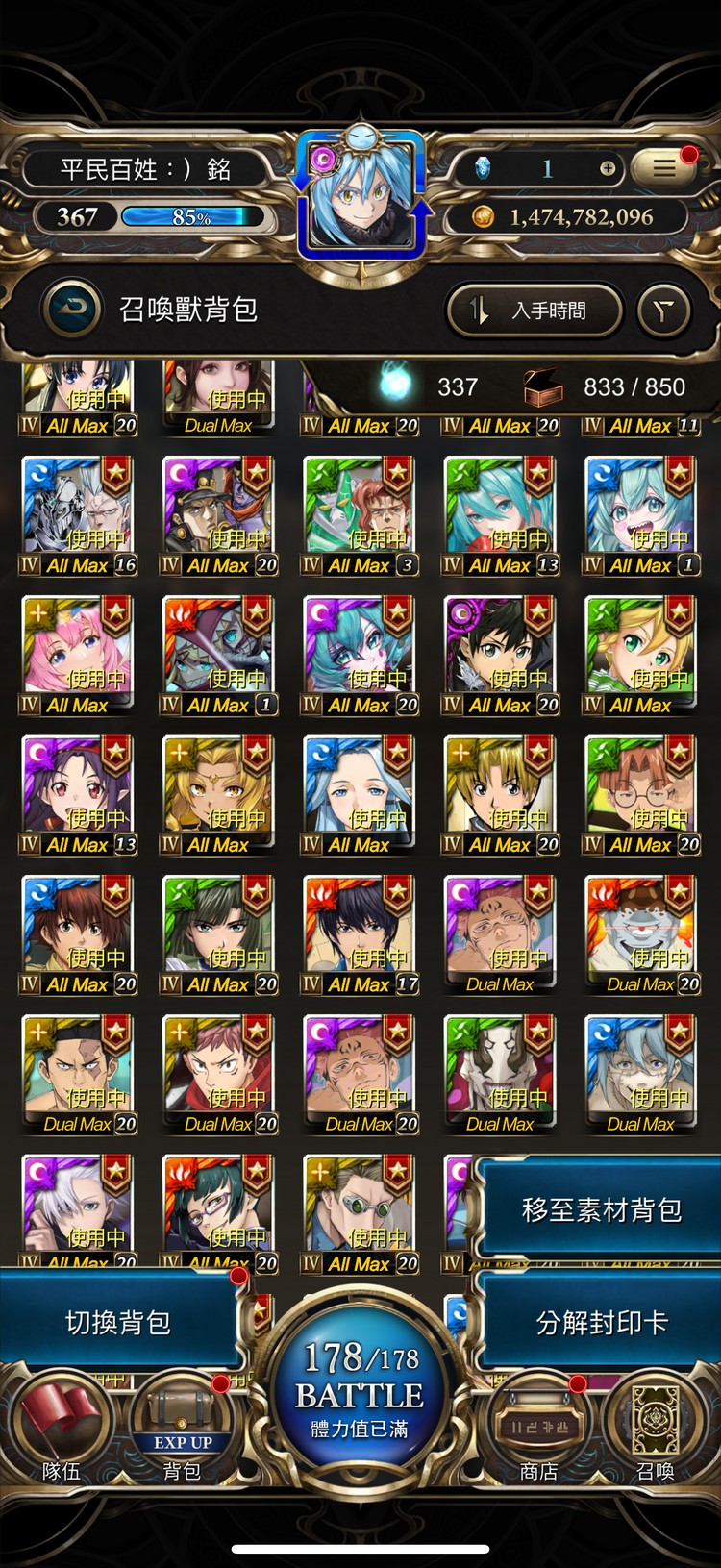Open the card filter funnel

click(x=663, y=311)
